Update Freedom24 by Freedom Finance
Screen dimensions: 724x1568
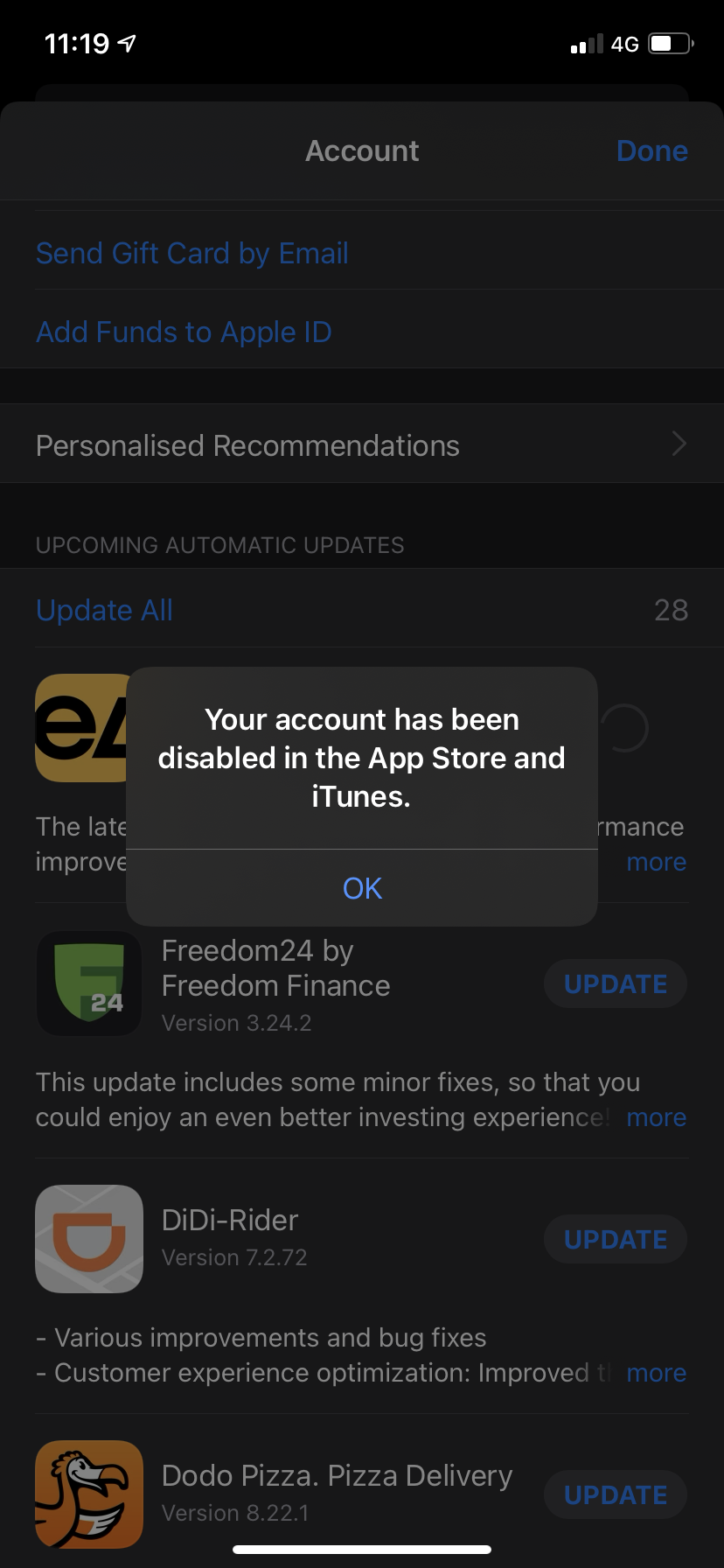point(616,984)
